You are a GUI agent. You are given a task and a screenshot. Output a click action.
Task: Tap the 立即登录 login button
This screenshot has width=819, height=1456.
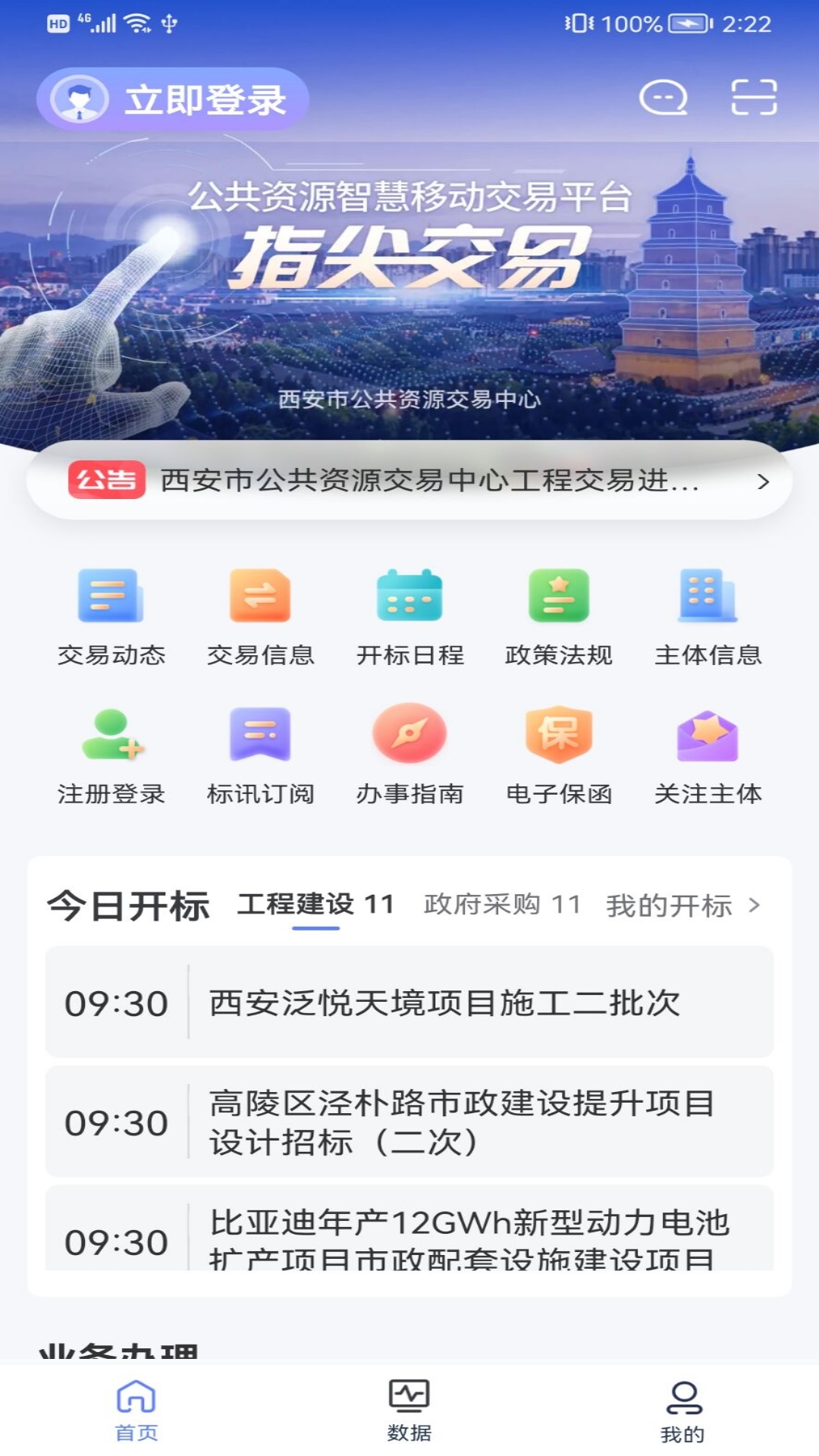(173, 99)
